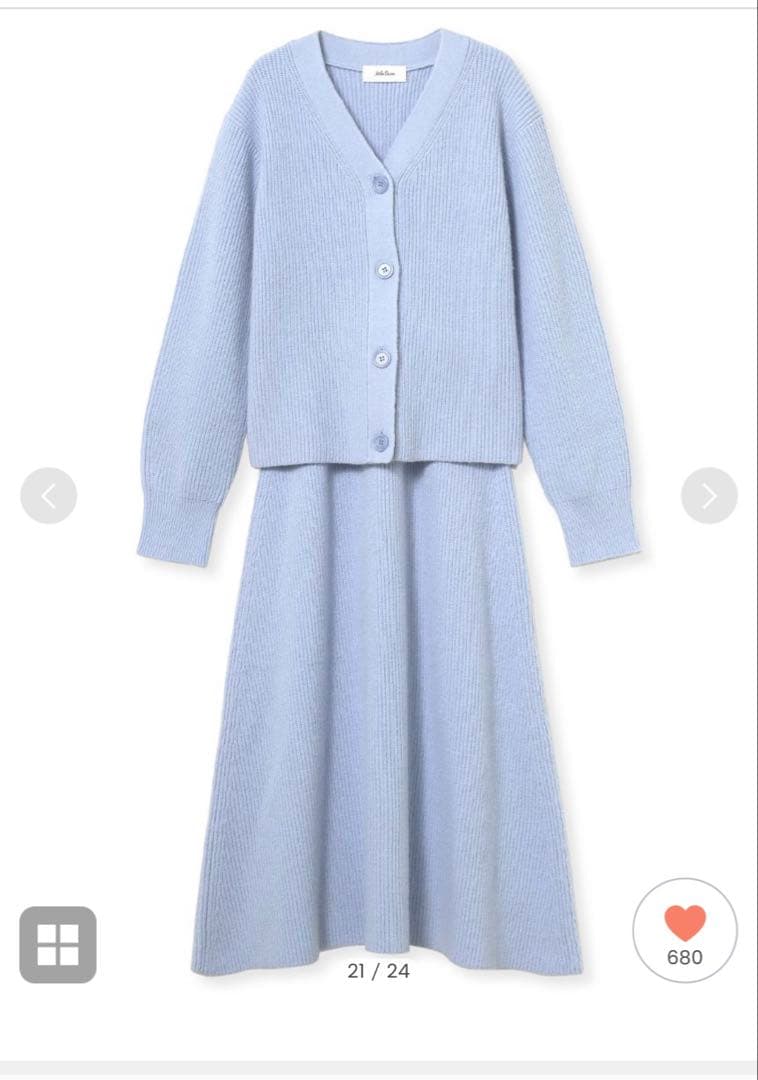Open the image grid view
Viewport: 758px width, 1080px height.
(x=58, y=944)
